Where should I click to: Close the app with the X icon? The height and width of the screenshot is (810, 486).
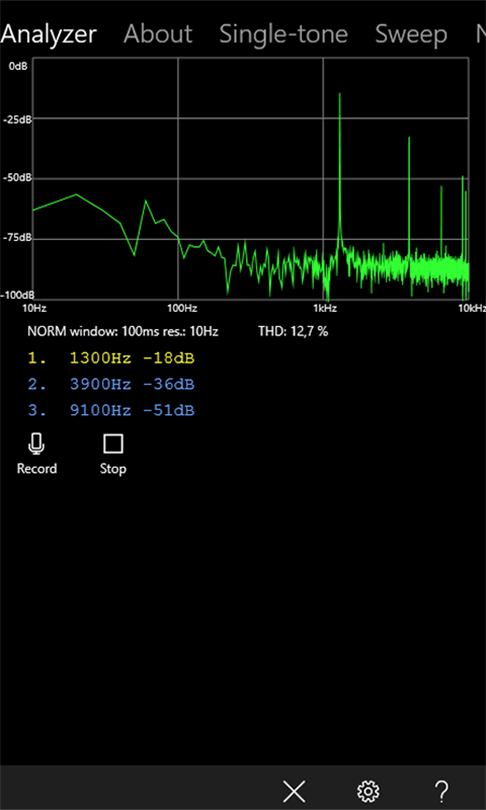point(294,791)
